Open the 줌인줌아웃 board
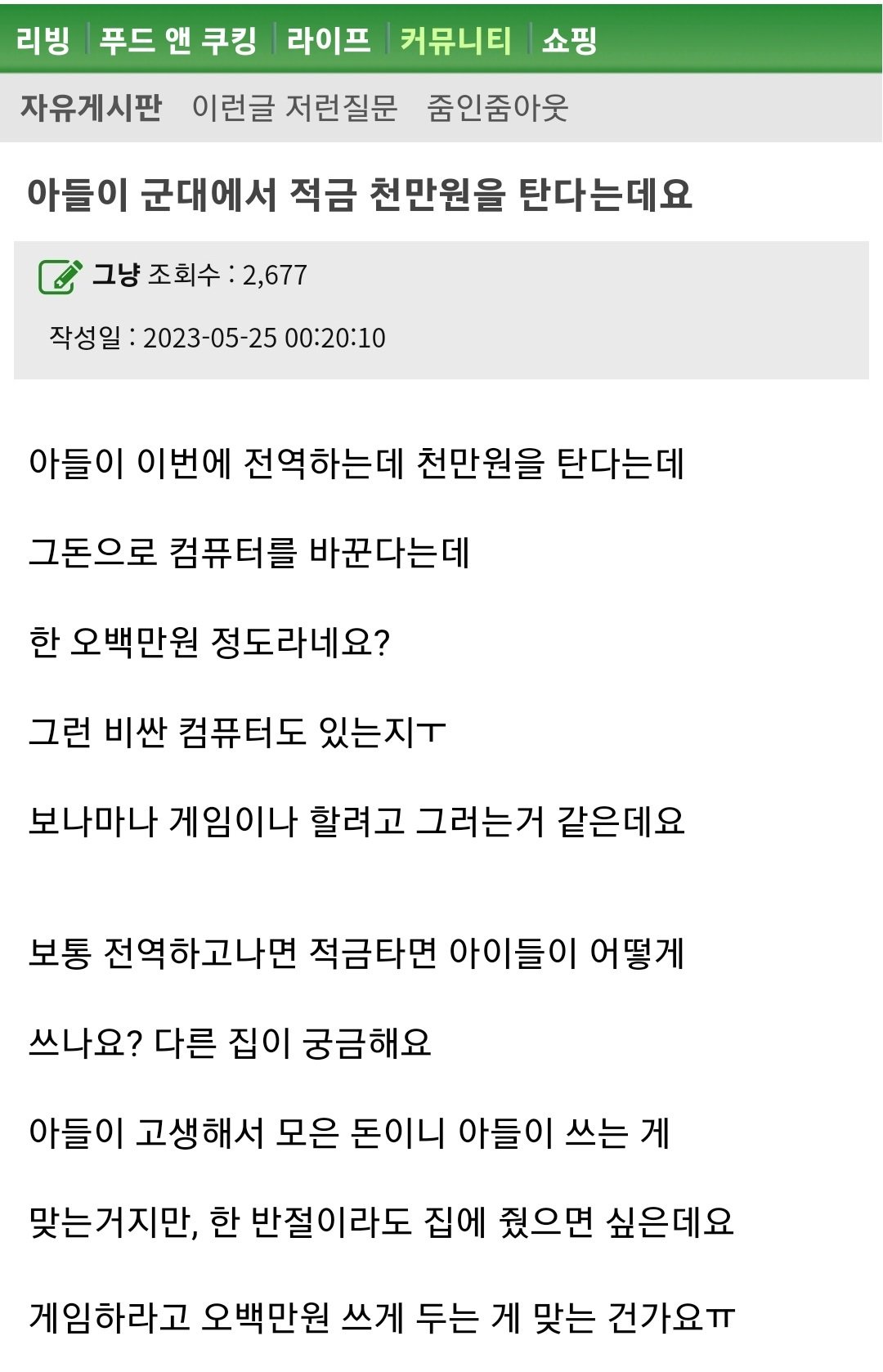The height and width of the screenshot is (1372, 883). [497, 107]
